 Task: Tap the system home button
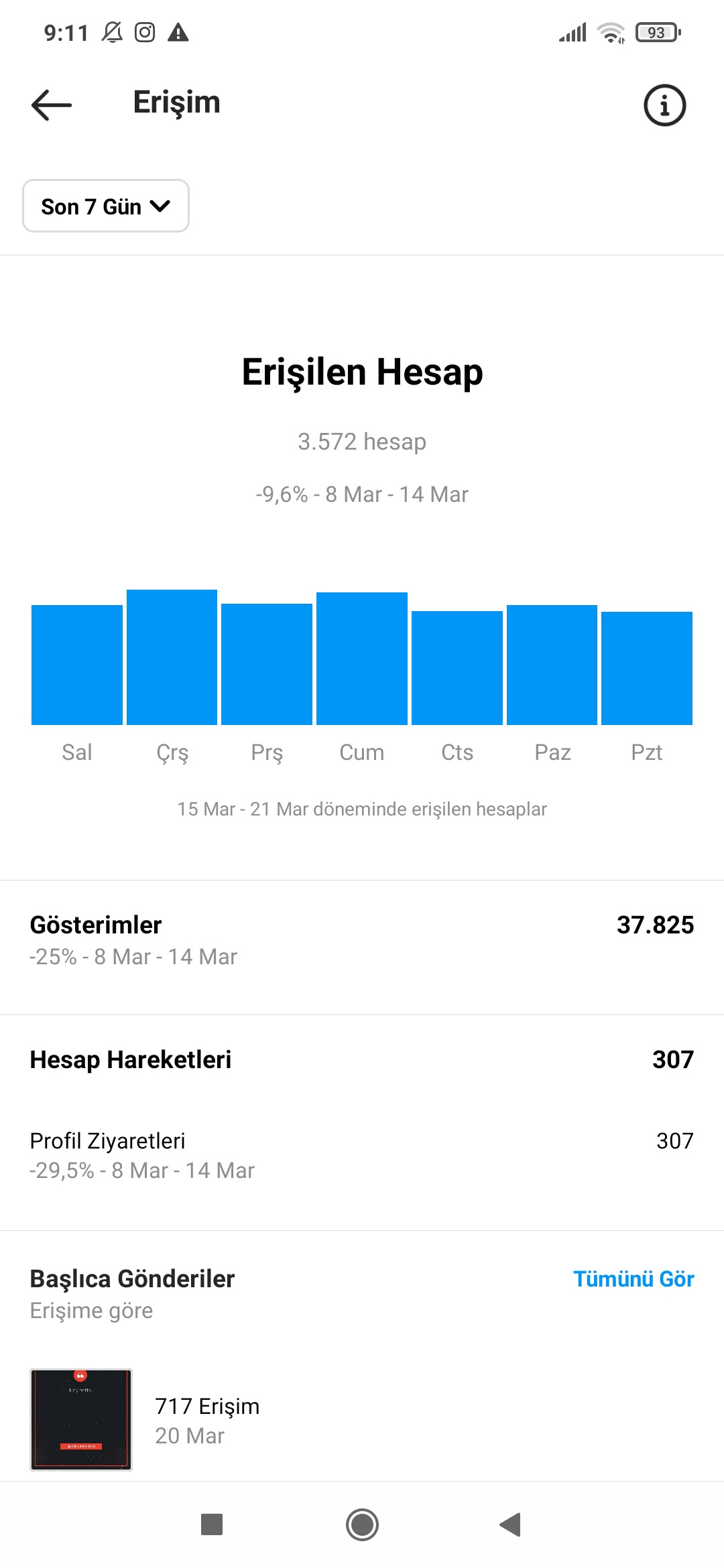(x=362, y=1524)
